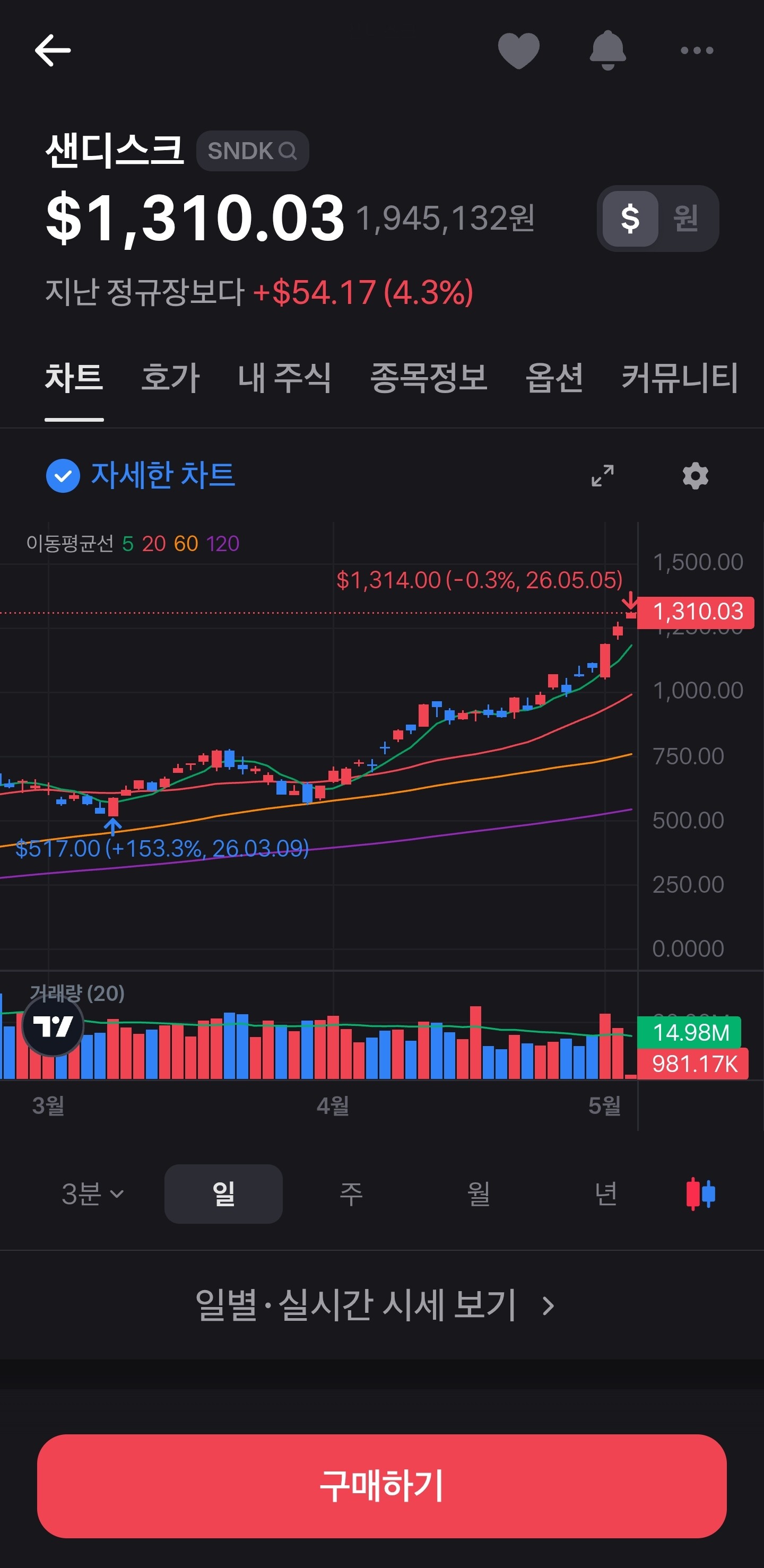Switch currency display to 원
Image resolution: width=764 pixels, height=1568 pixels.
pyautogui.click(x=685, y=218)
